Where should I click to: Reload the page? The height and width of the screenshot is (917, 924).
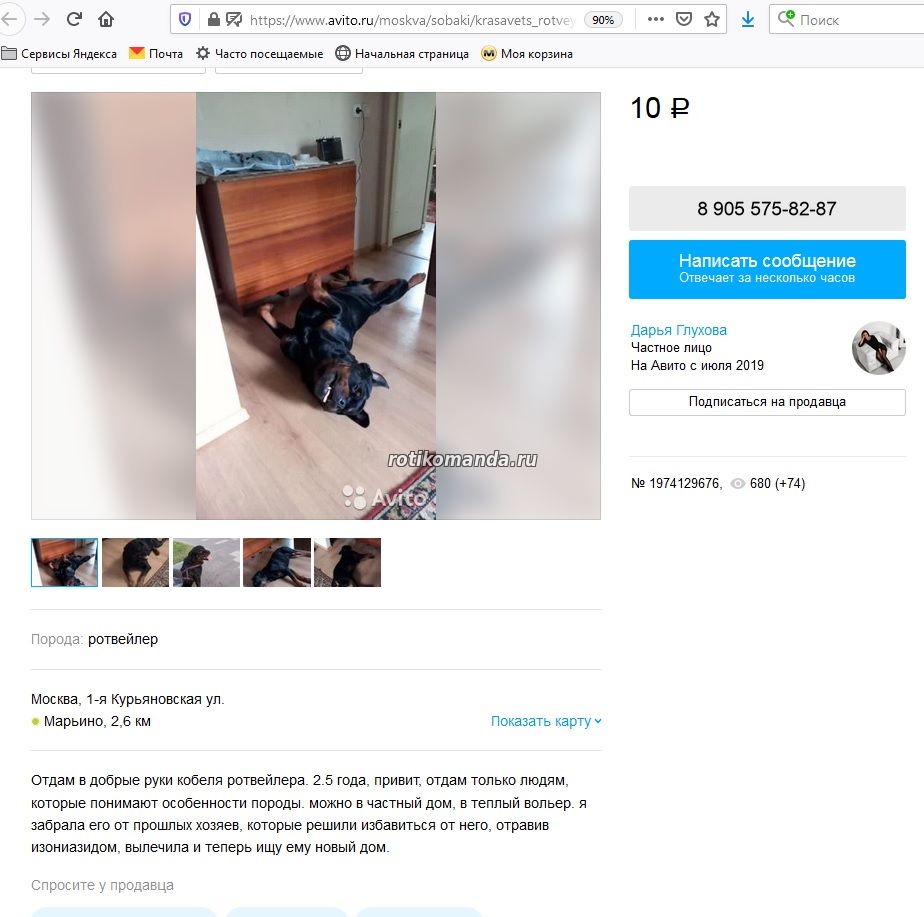click(x=74, y=19)
